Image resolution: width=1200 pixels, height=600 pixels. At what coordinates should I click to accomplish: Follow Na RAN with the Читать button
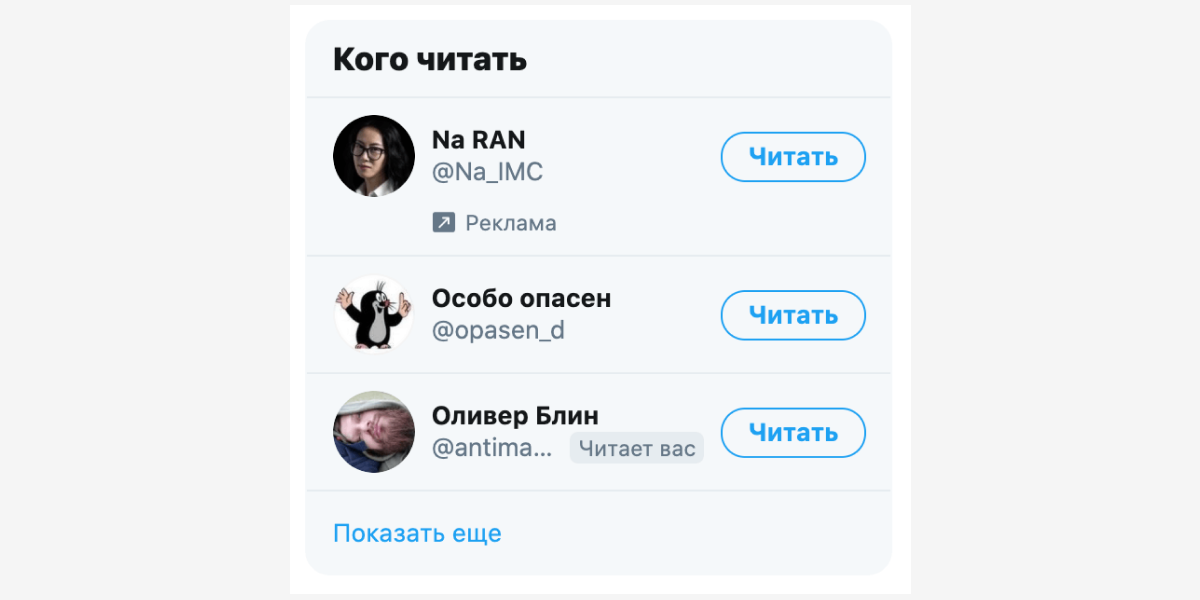pos(792,157)
